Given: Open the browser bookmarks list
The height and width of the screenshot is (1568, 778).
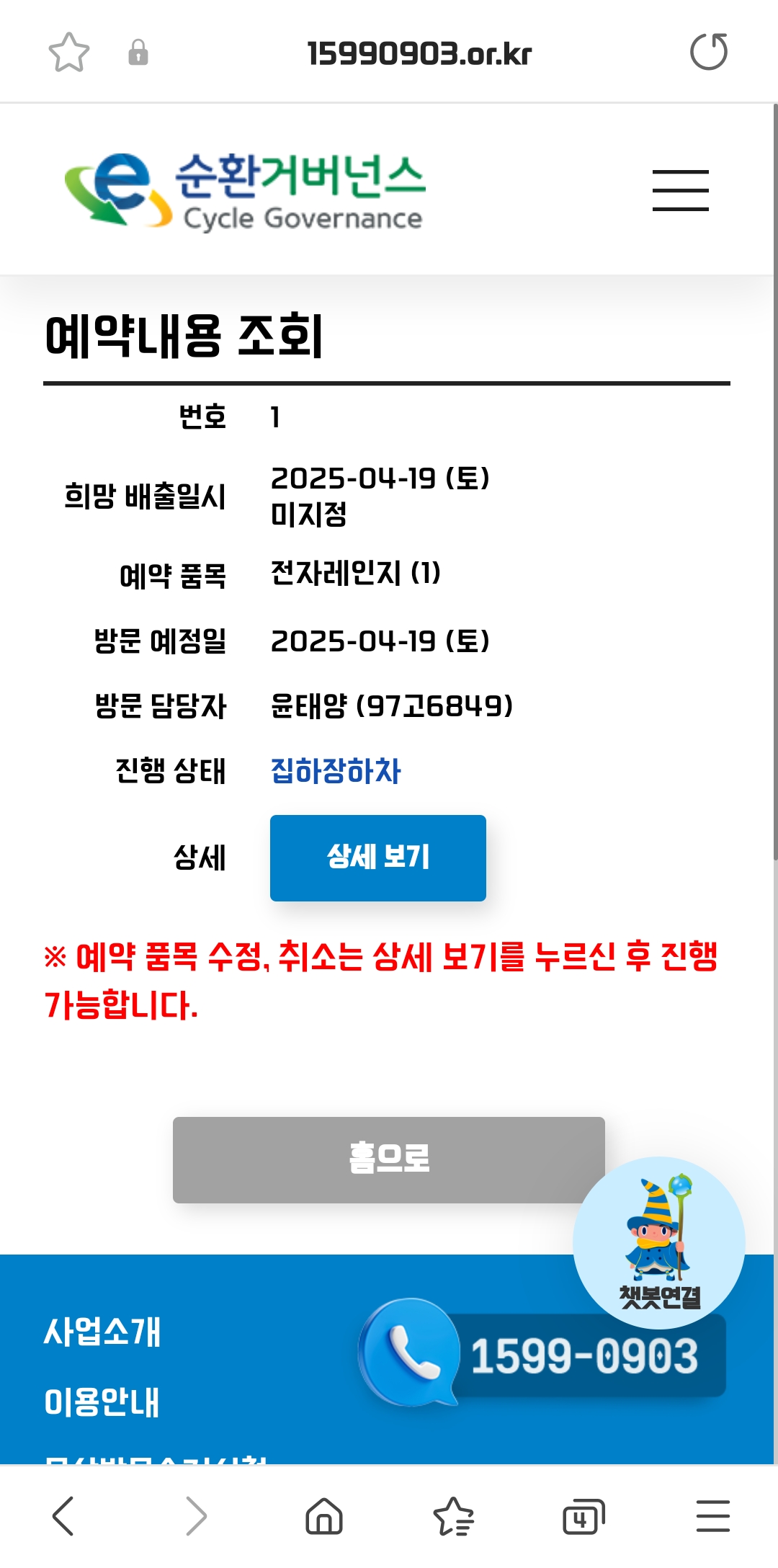Looking at the screenshot, I should [453, 1516].
